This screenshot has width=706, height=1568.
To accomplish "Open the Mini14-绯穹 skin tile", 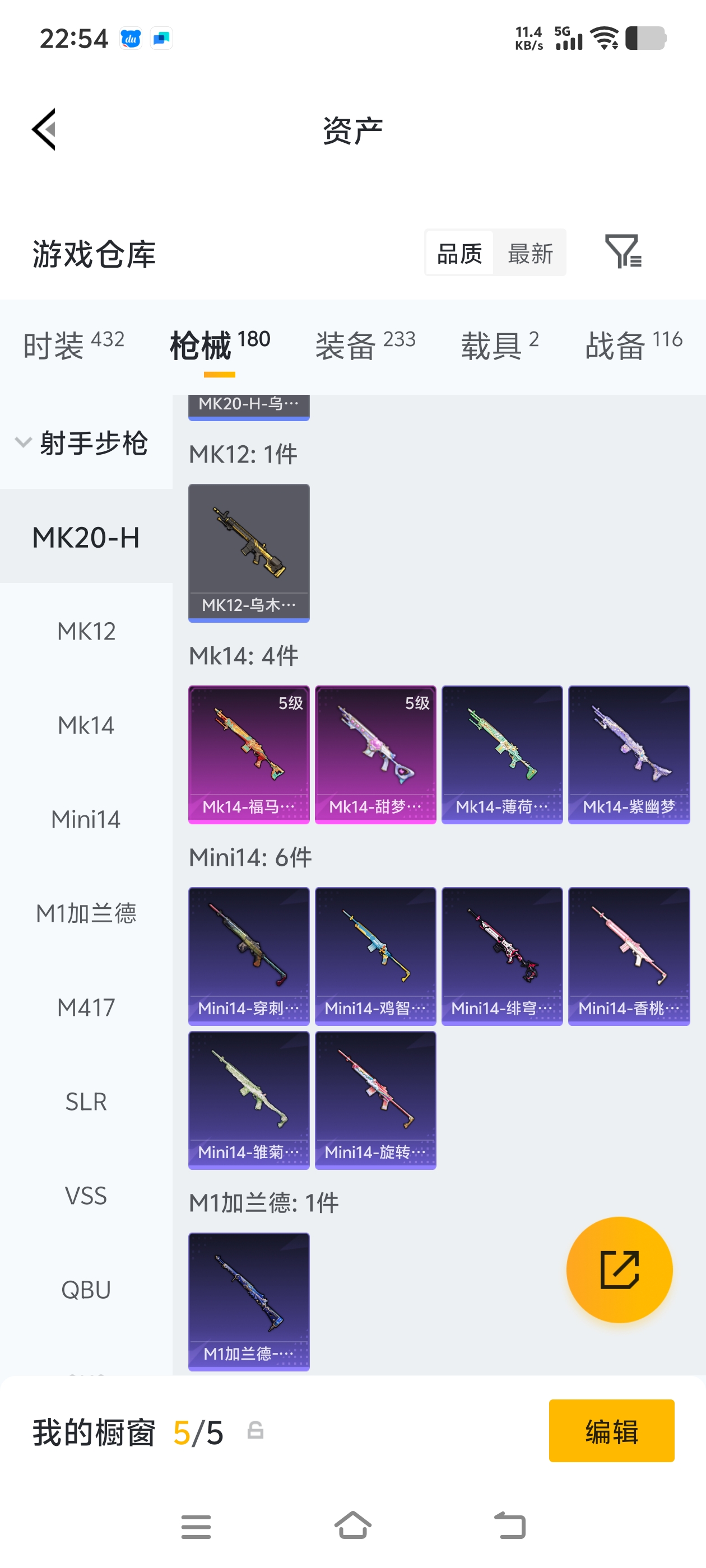I will point(501,956).
